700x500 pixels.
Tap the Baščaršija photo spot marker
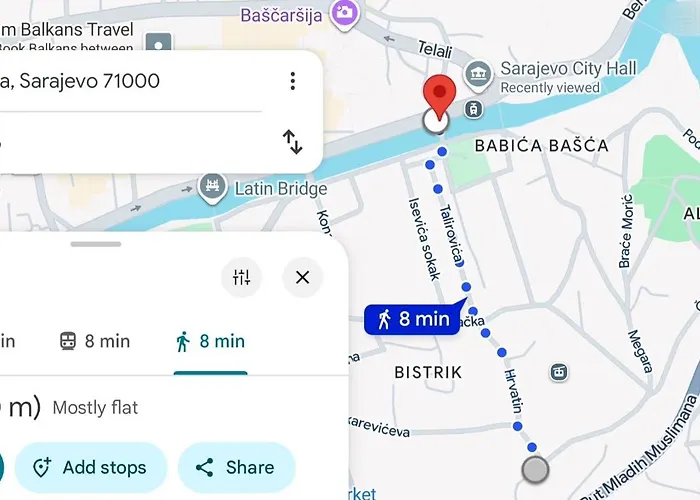pyautogui.click(x=346, y=13)
